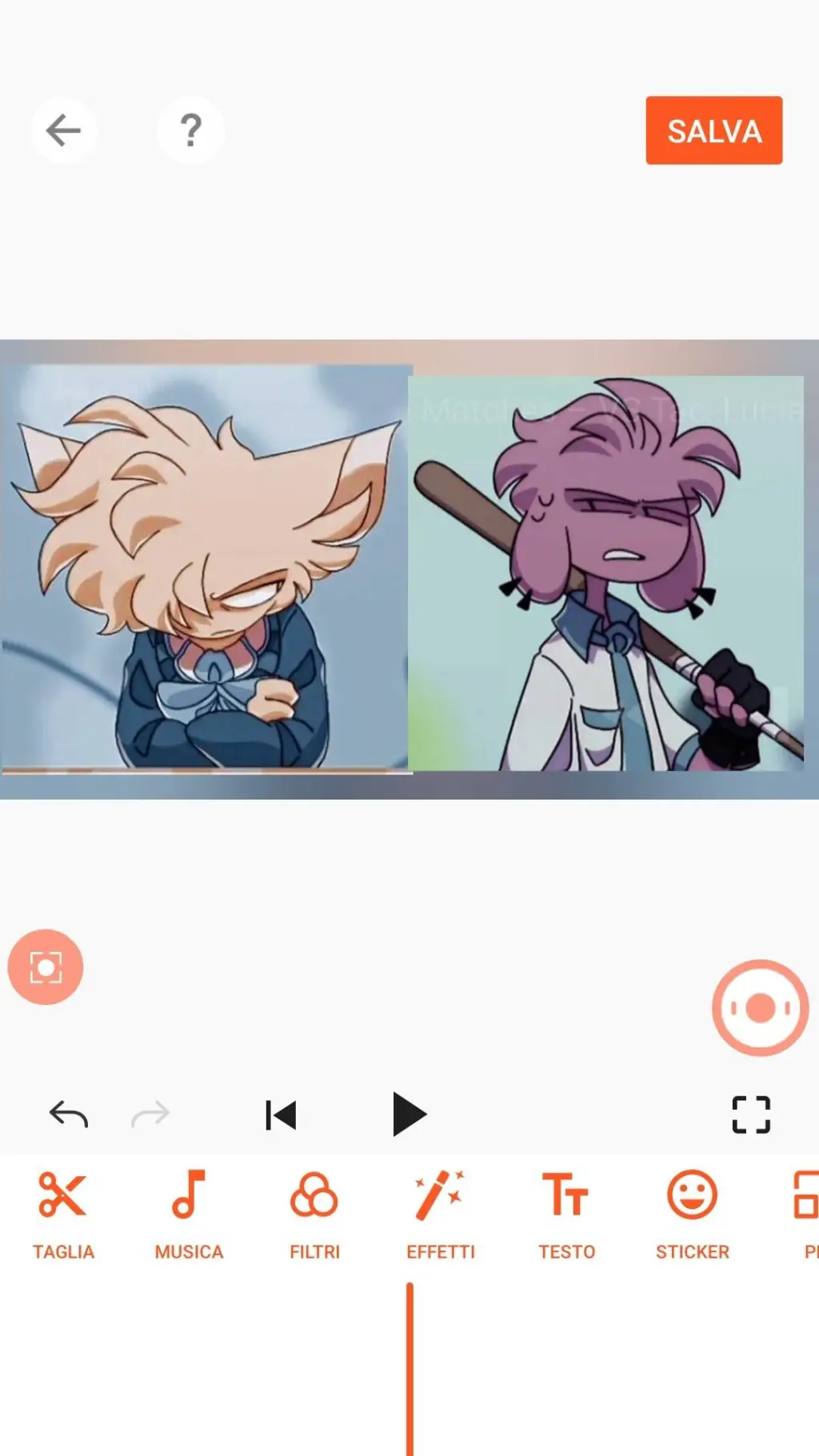Image resolution: width=819 pixels, height=1456 pixels.
Task: Open the help question mark
Action: pyautogui.click(x=190, y=130)
